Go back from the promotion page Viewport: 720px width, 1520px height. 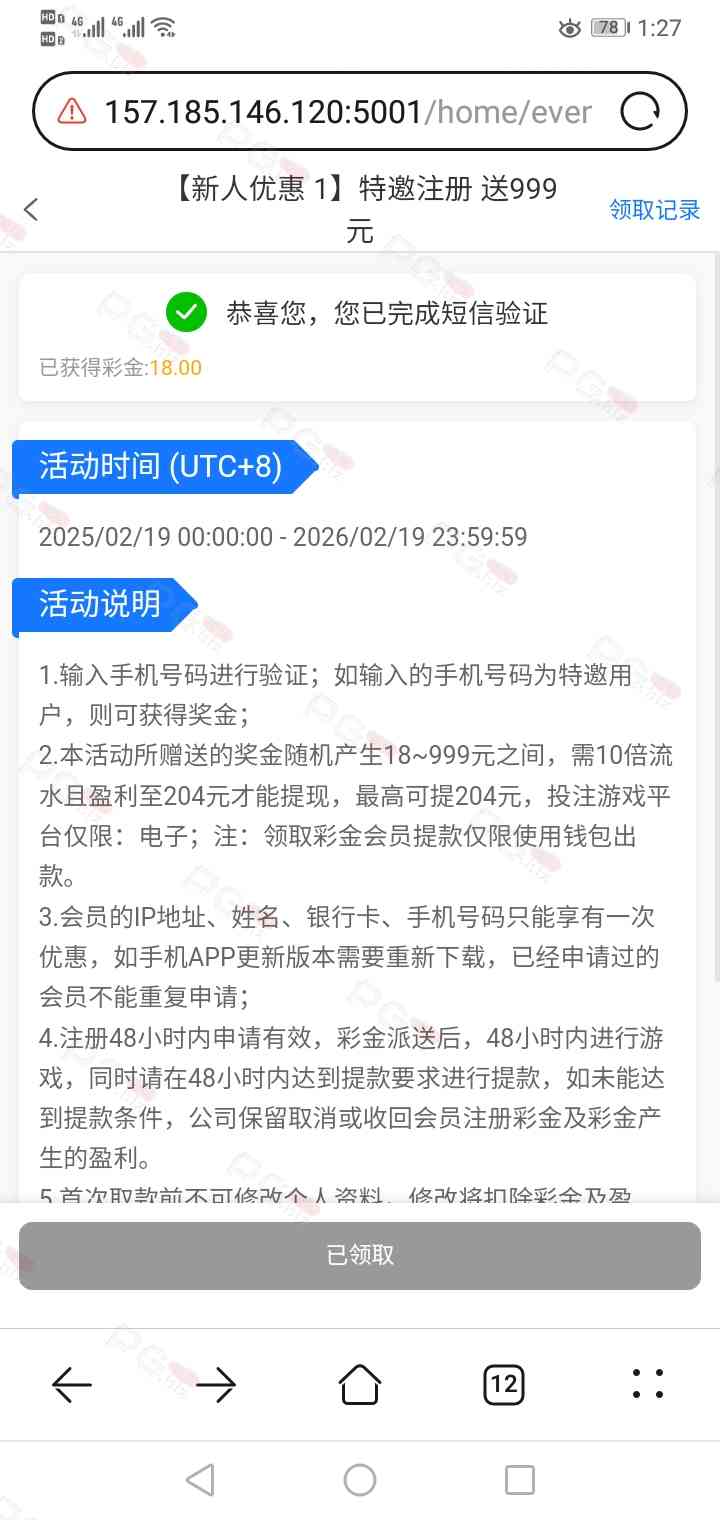(31, 209)
